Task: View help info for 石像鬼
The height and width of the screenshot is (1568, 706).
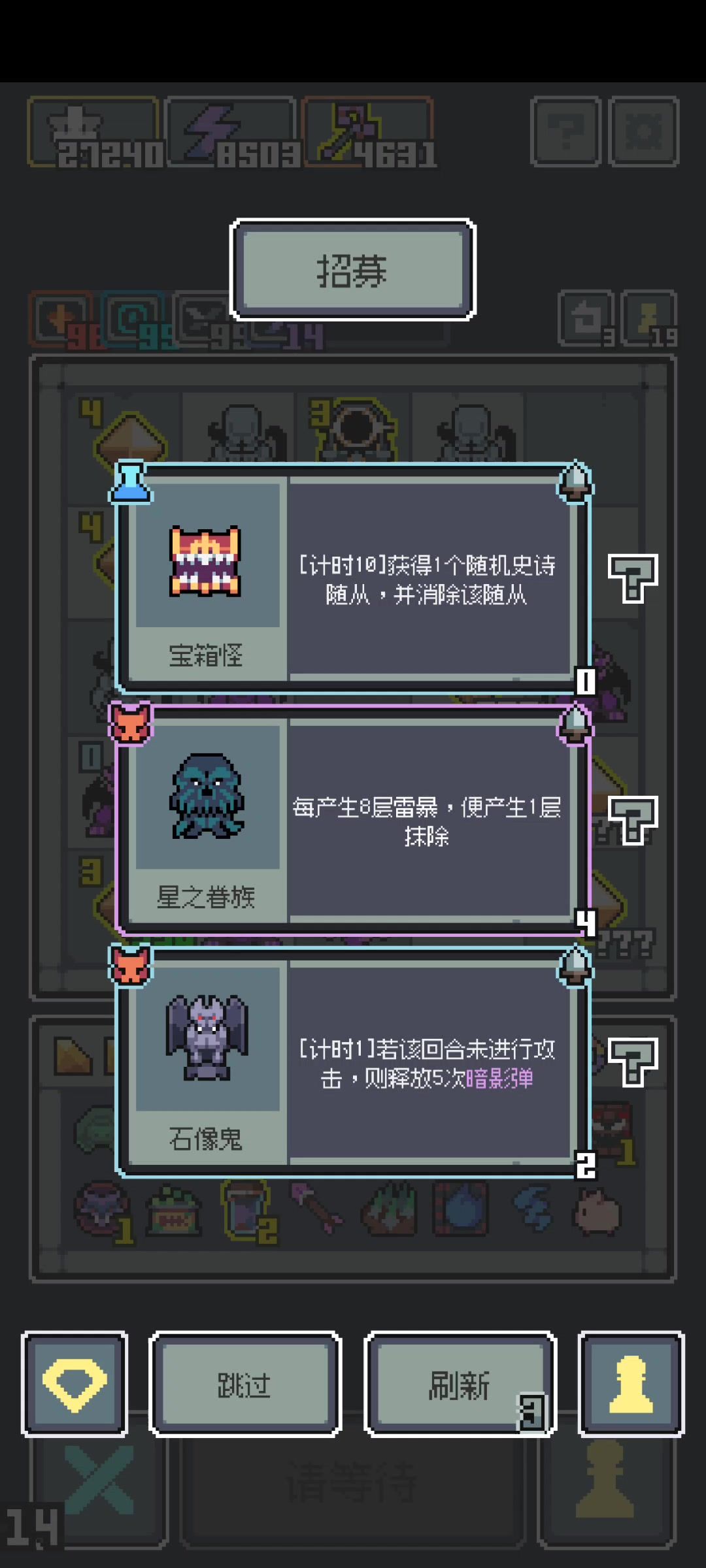Action: (633, 1062)
